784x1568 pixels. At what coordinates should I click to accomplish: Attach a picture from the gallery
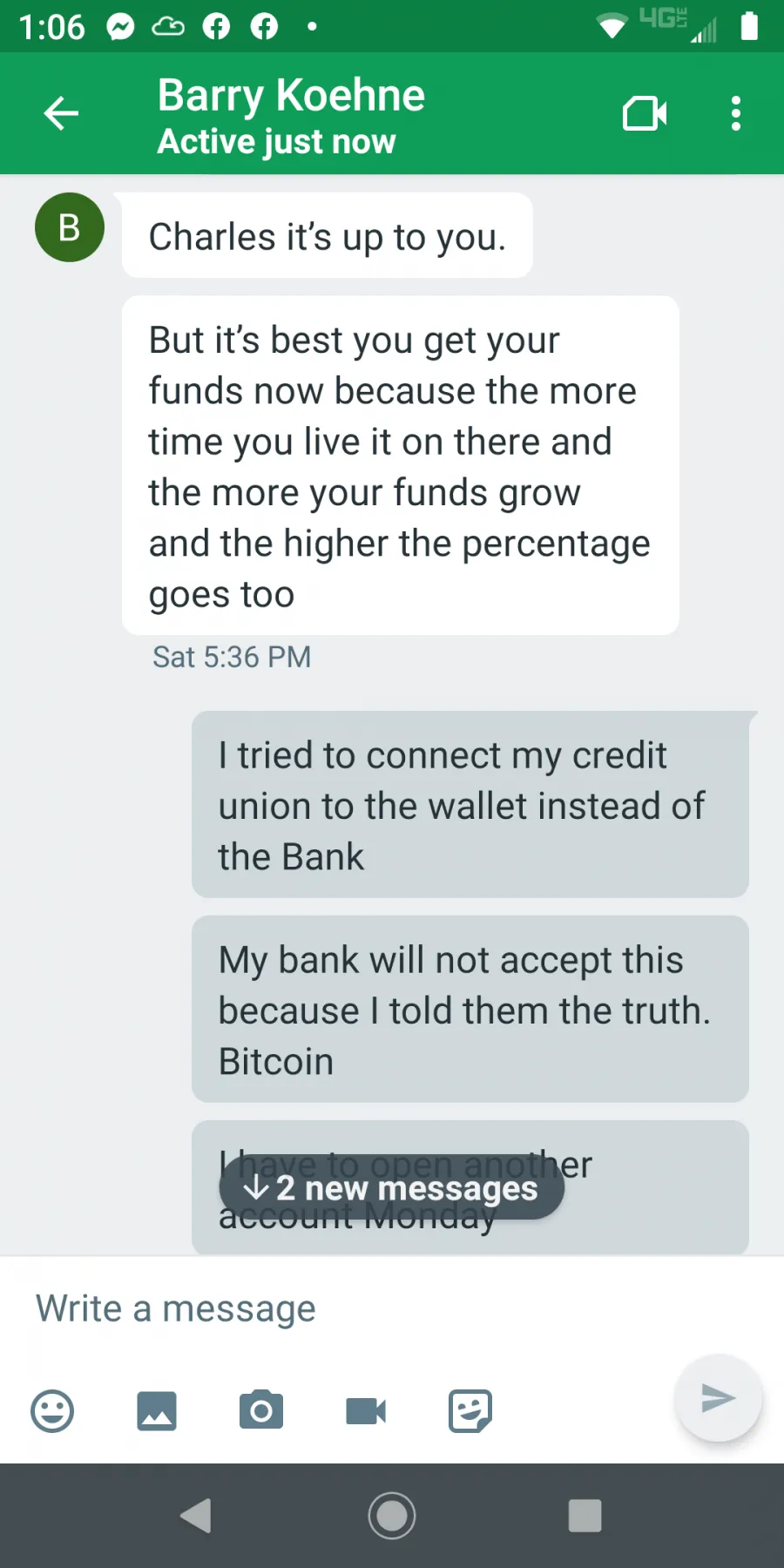tap(157, 1410)
